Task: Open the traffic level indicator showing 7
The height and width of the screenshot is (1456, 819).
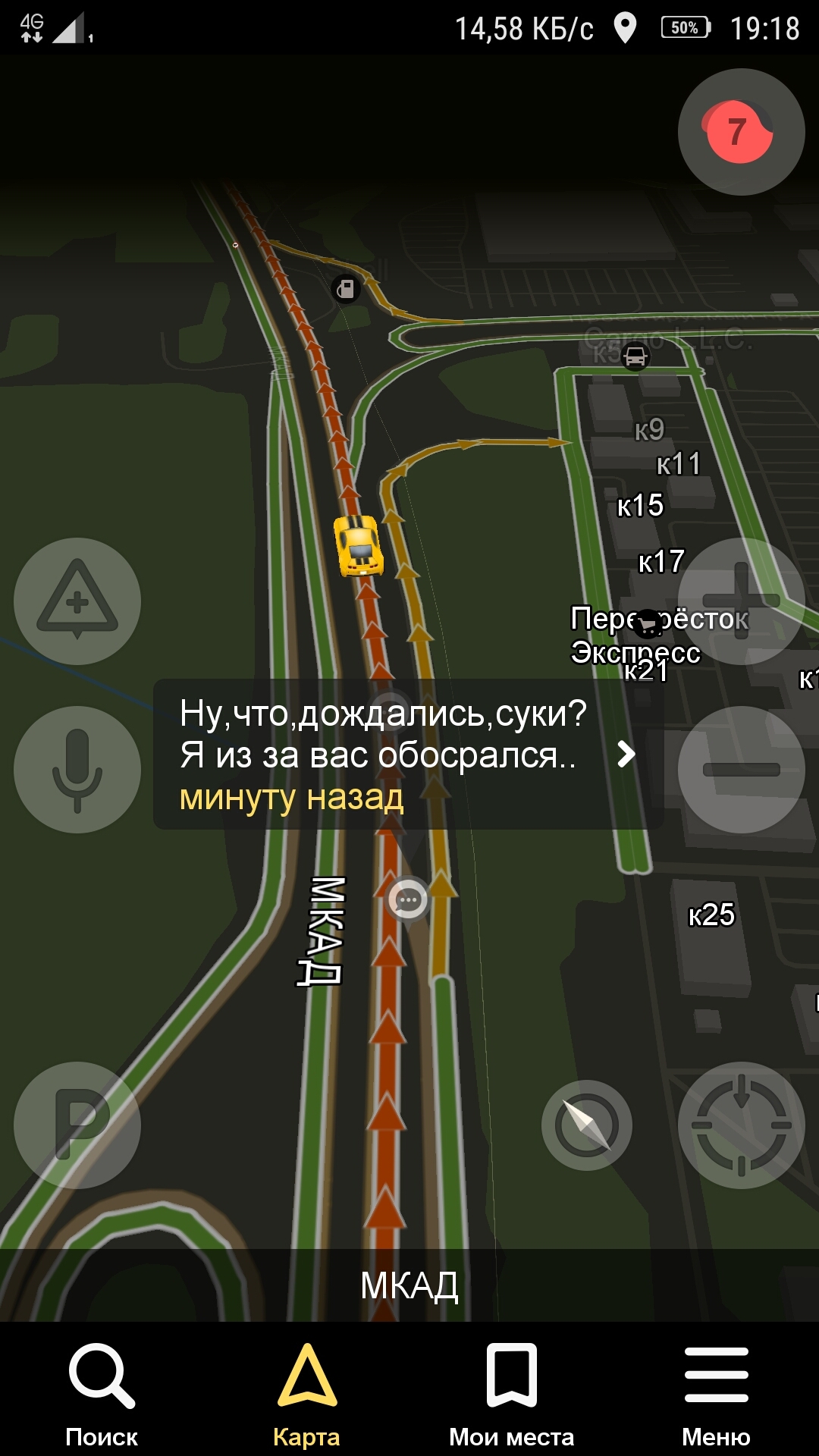Action: (741, 132)
